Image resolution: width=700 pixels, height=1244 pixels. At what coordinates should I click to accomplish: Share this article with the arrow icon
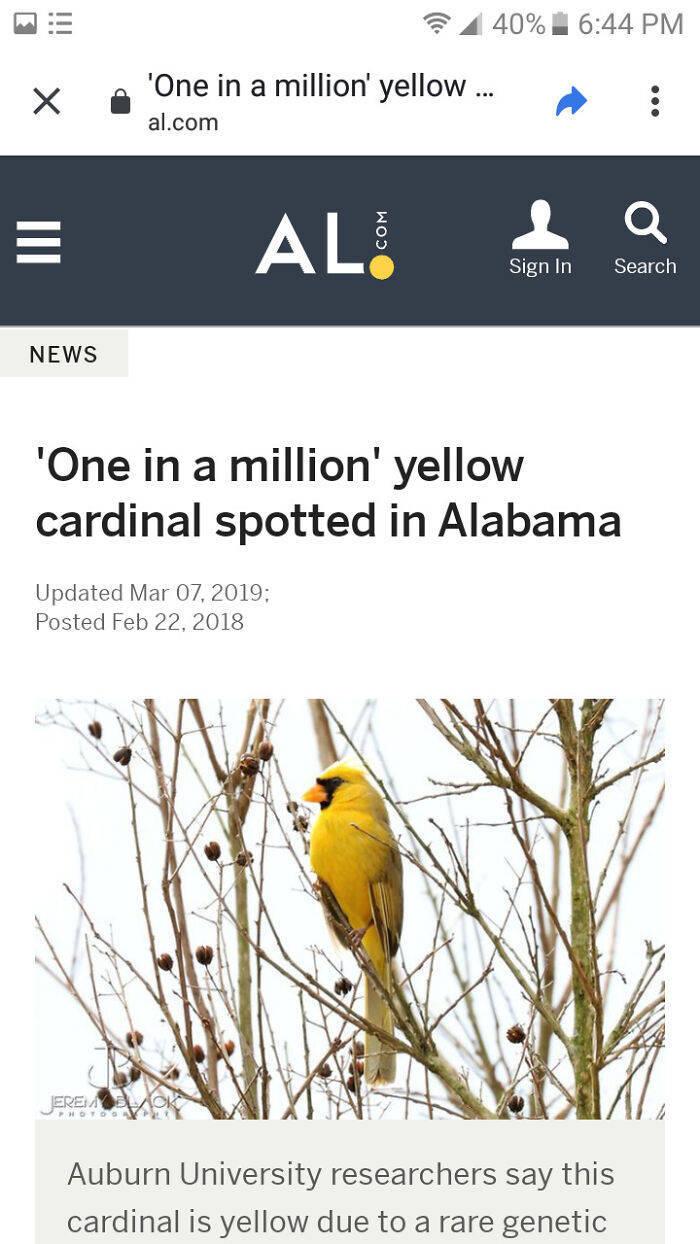[x=571, y=101]
